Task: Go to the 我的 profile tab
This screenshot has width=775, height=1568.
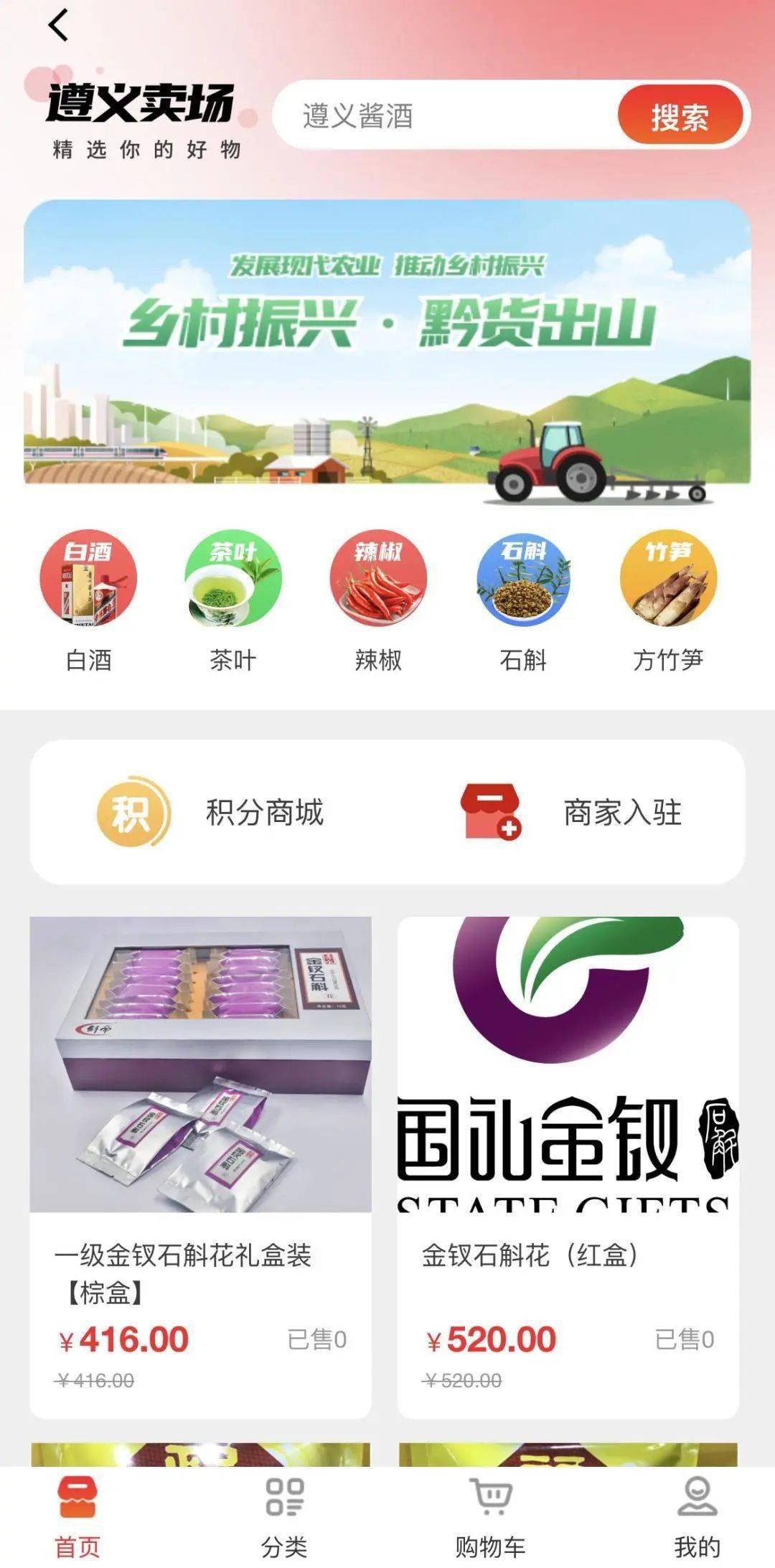Action: pyautogui.click(x=697, y=1516)
